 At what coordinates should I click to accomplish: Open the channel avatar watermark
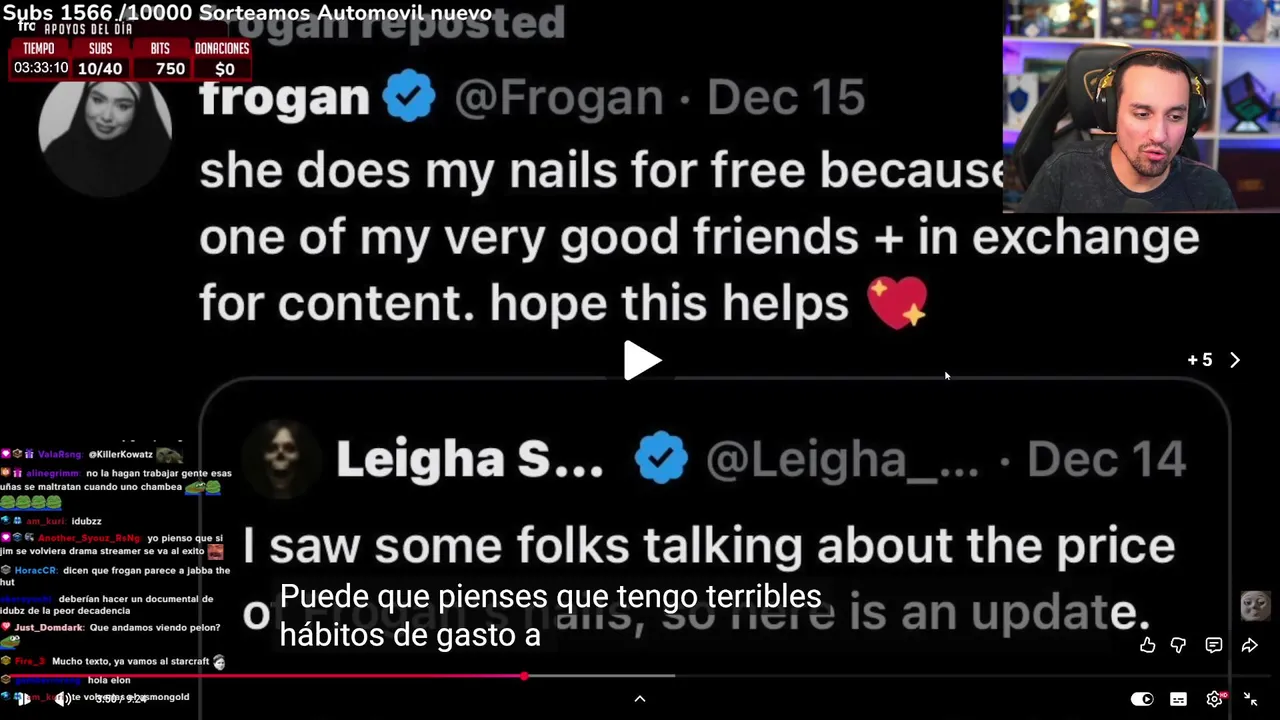[x=1255, y=606]
